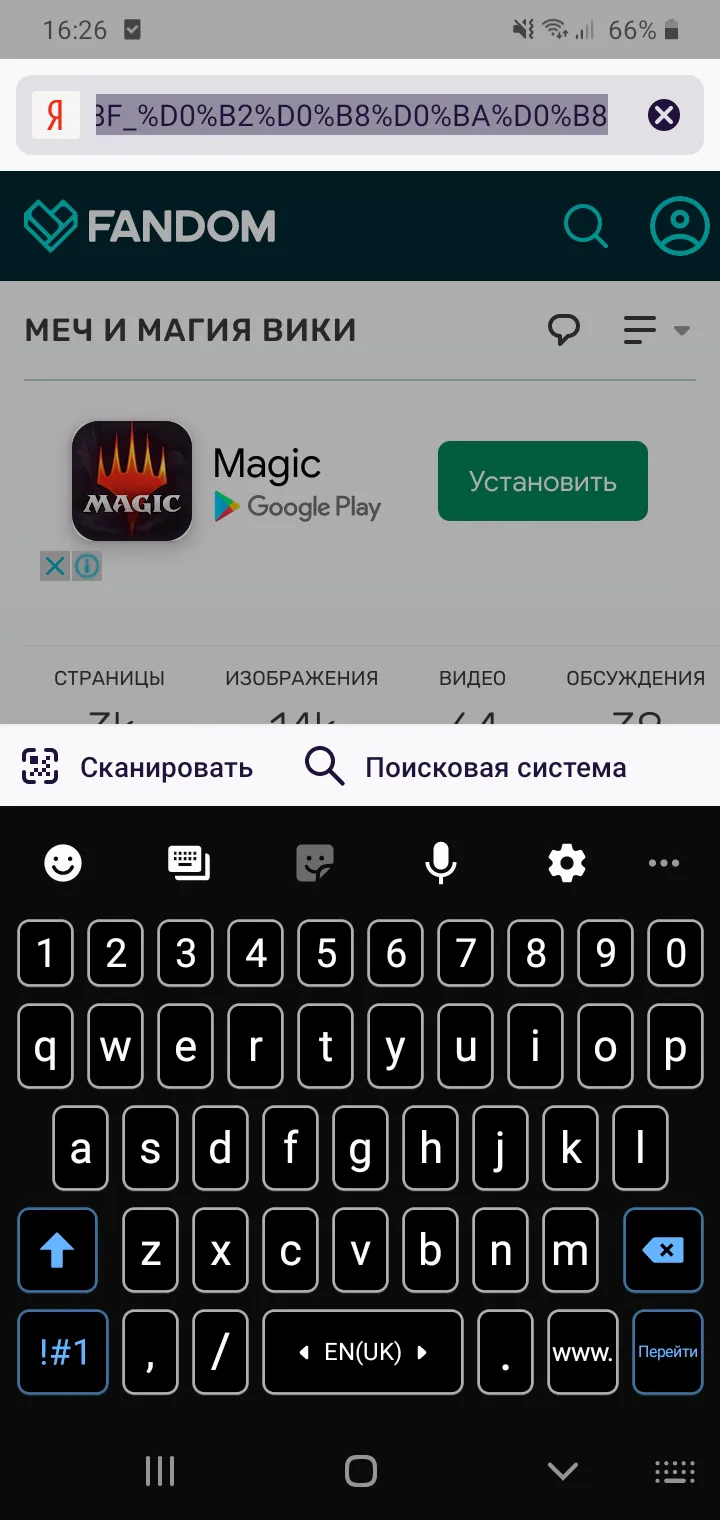Tap the keyboard backspace key
This screenshot has height=1520, width=720.
point(663,1250)
